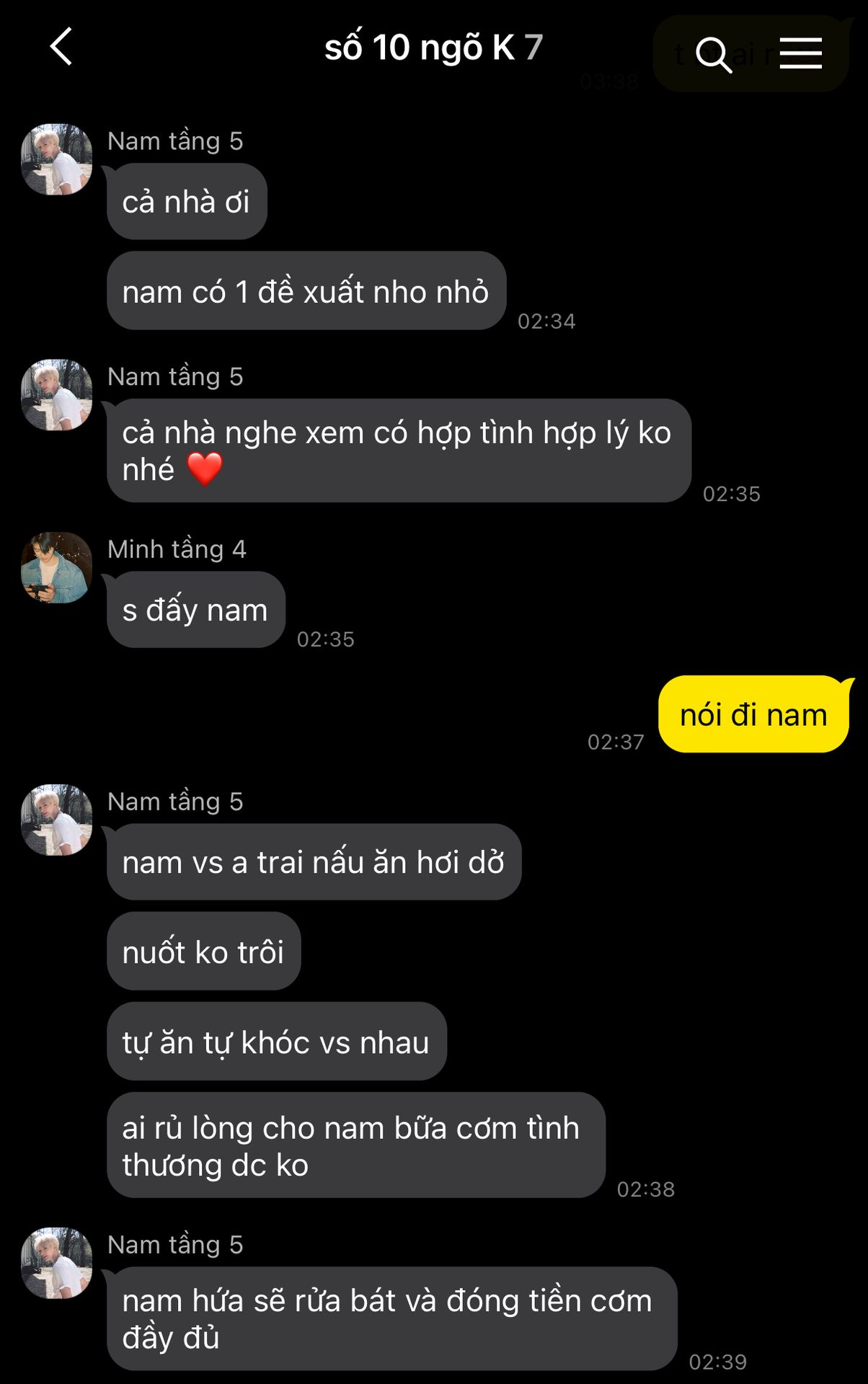Go back to the chat list

point(62,48)
